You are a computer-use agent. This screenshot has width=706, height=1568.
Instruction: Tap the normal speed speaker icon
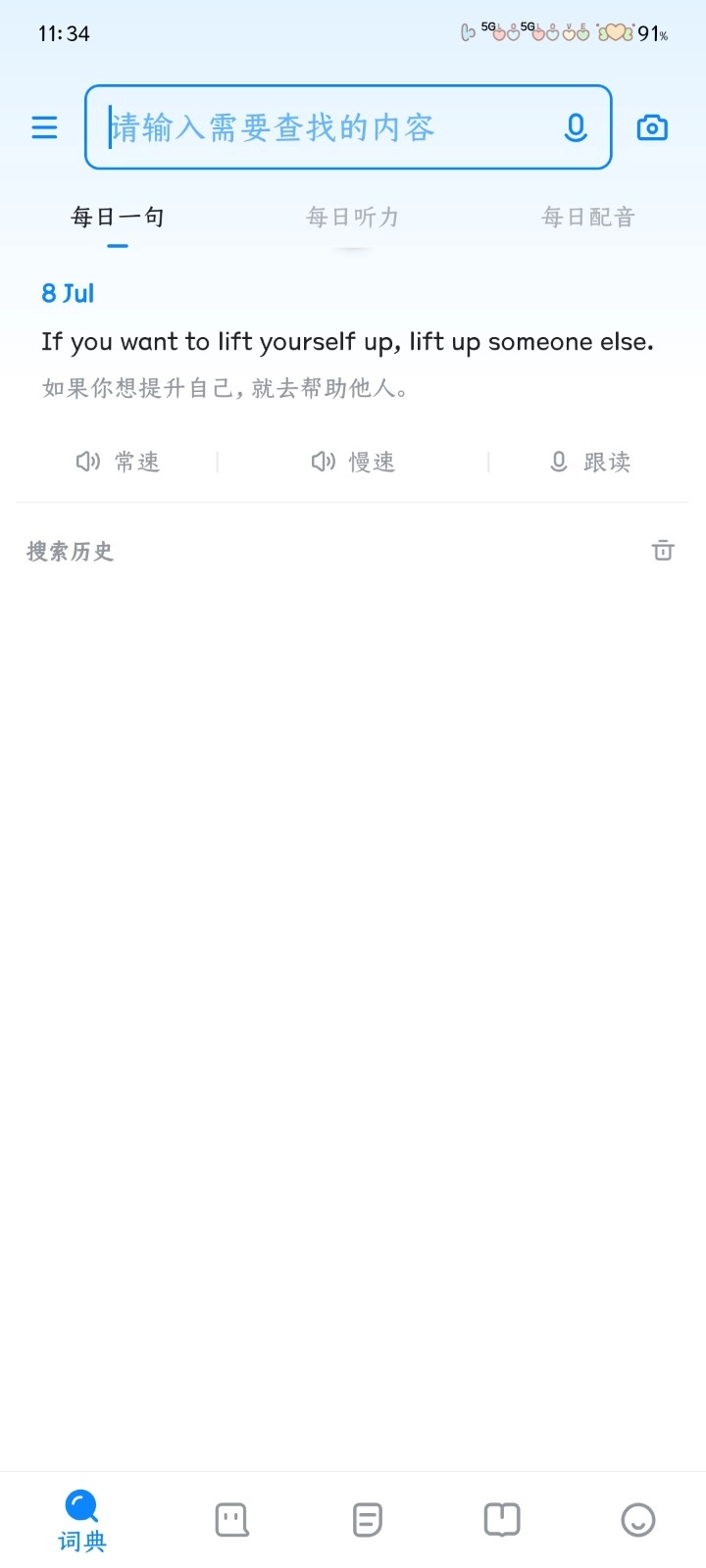coord(87,461)
